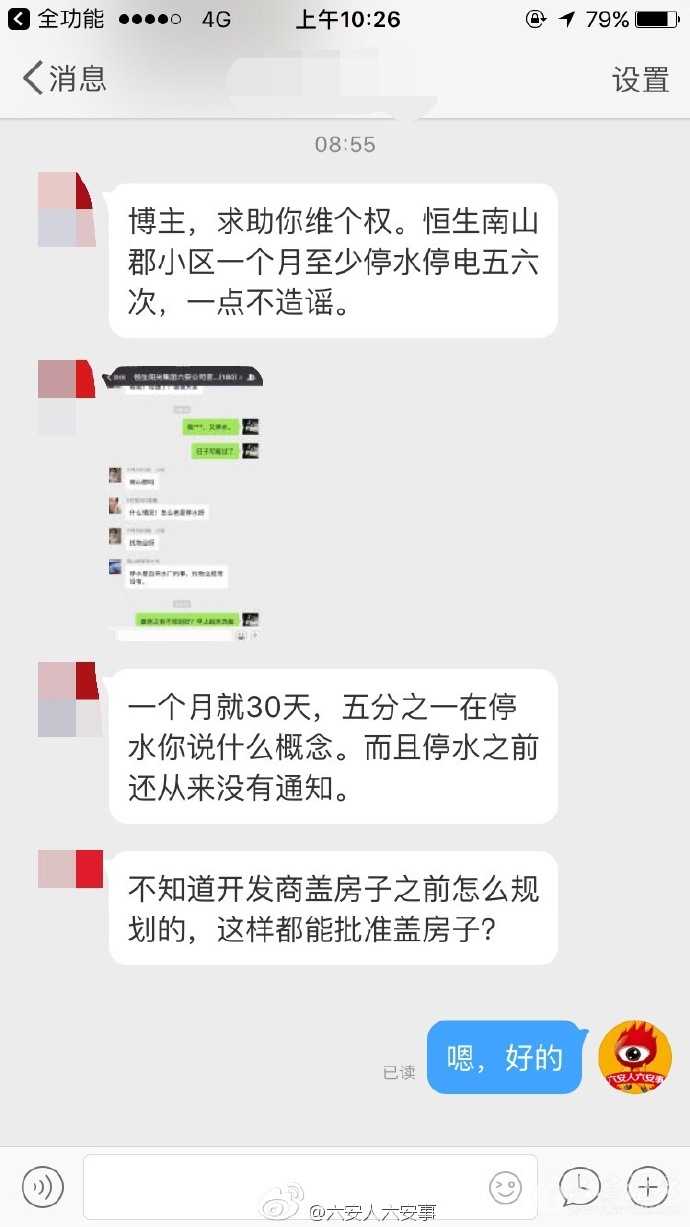The width and height of the screenshot is (690, 1227).
Task: Return to the previous app 全功能
Action: click(56, 19)
